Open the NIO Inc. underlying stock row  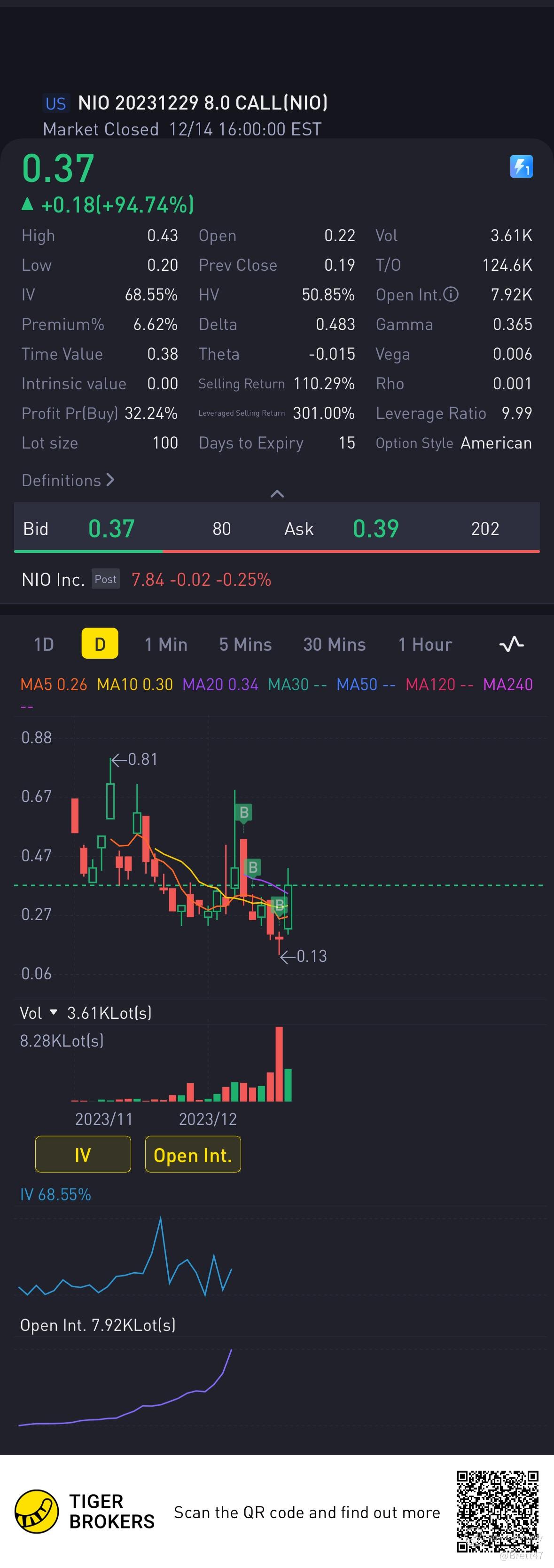[x=277, y=579]
